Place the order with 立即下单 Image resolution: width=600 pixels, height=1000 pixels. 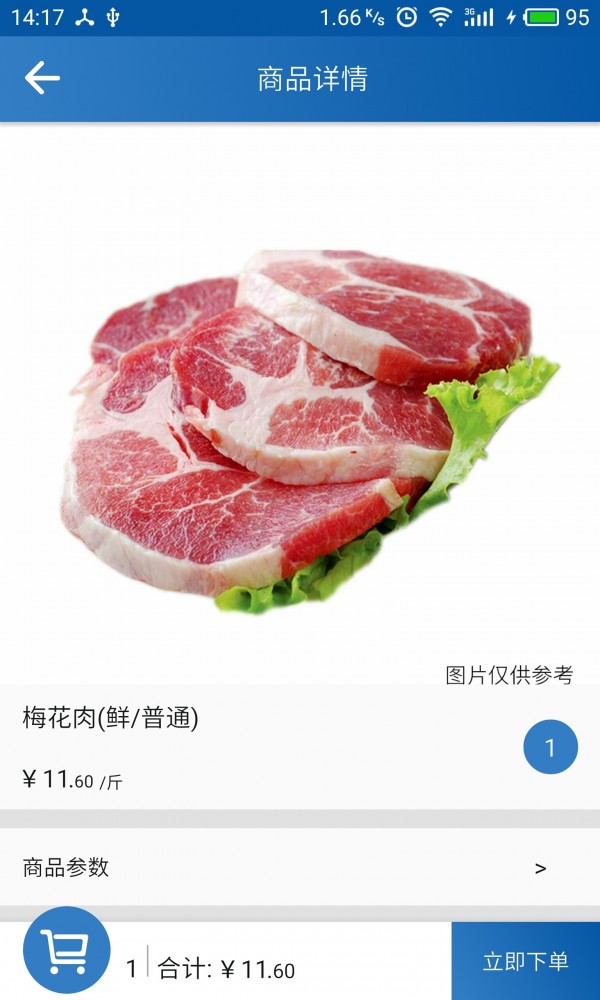(x=525, y=961)
